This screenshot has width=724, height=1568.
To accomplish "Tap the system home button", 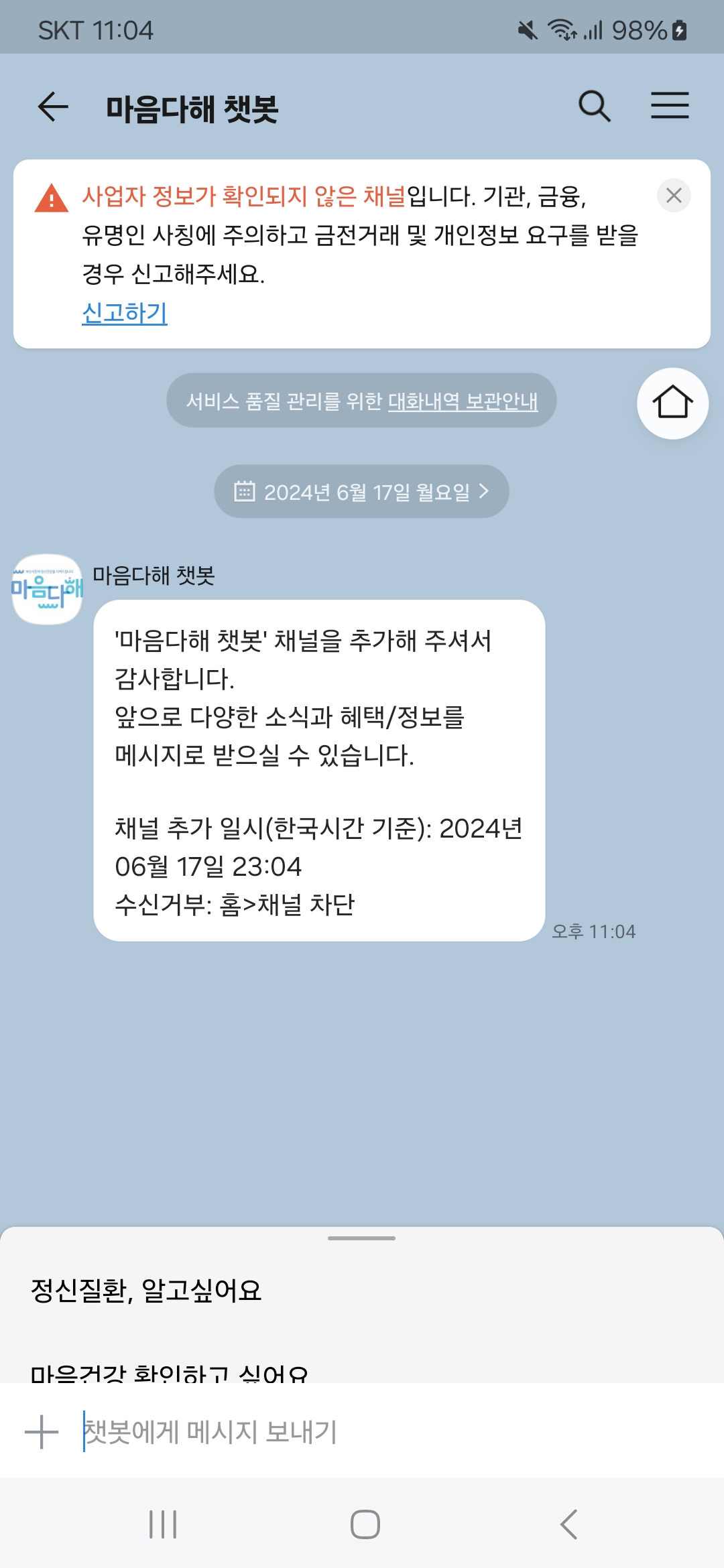I will 365,1524.
